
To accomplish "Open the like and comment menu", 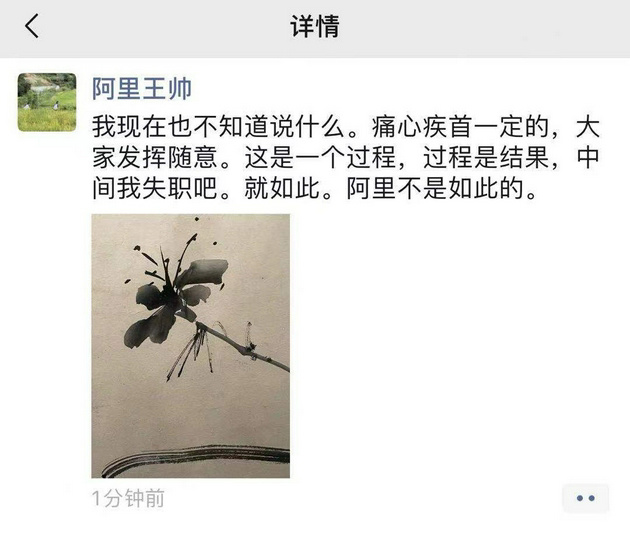I will (x=585, y=498).
